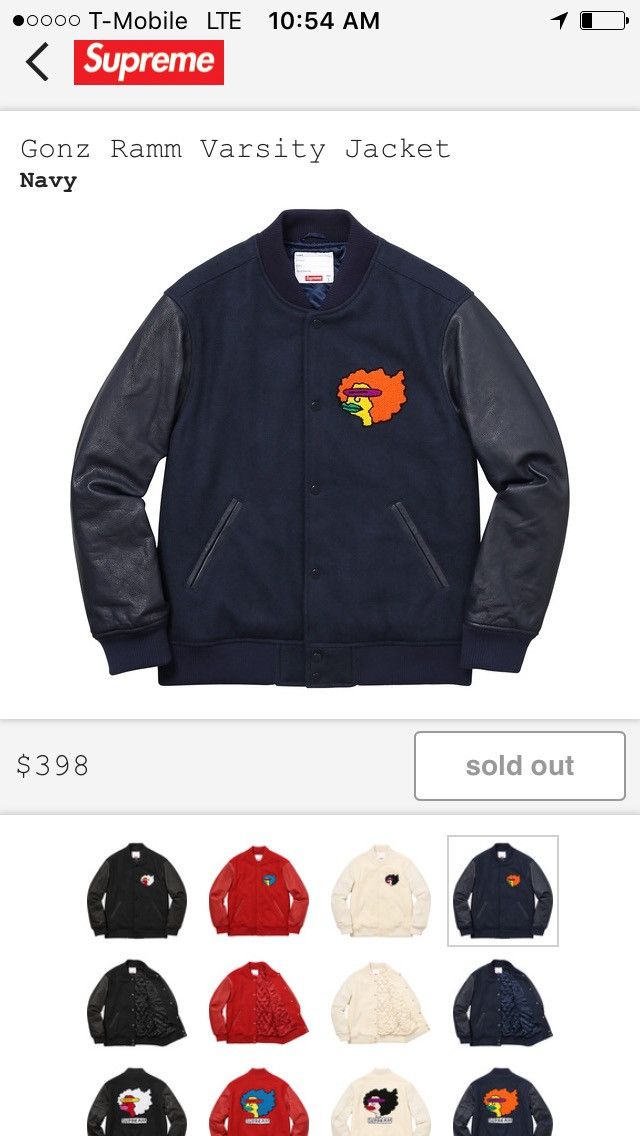The width and height of the screenshot is (640, 1136).
Task: View the black jacket back thumbnail
Action: 137,1102
